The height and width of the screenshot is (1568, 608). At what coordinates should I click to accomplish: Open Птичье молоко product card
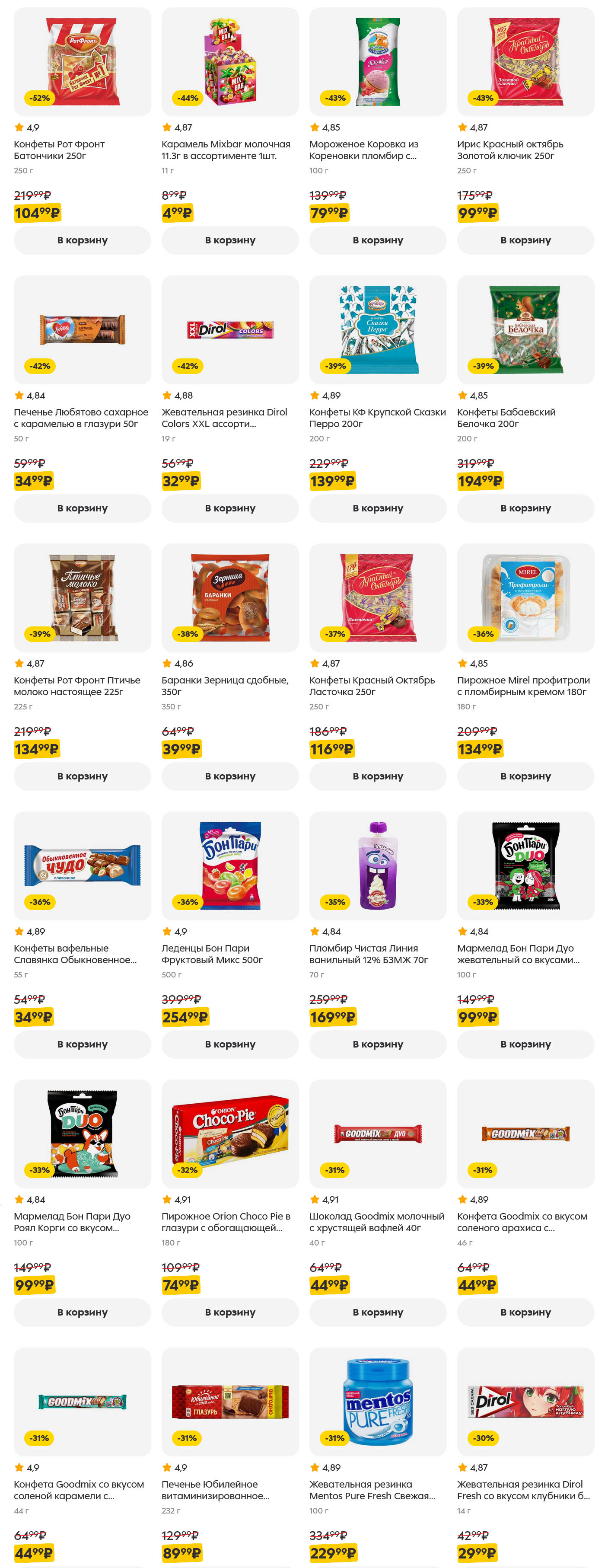82,597
